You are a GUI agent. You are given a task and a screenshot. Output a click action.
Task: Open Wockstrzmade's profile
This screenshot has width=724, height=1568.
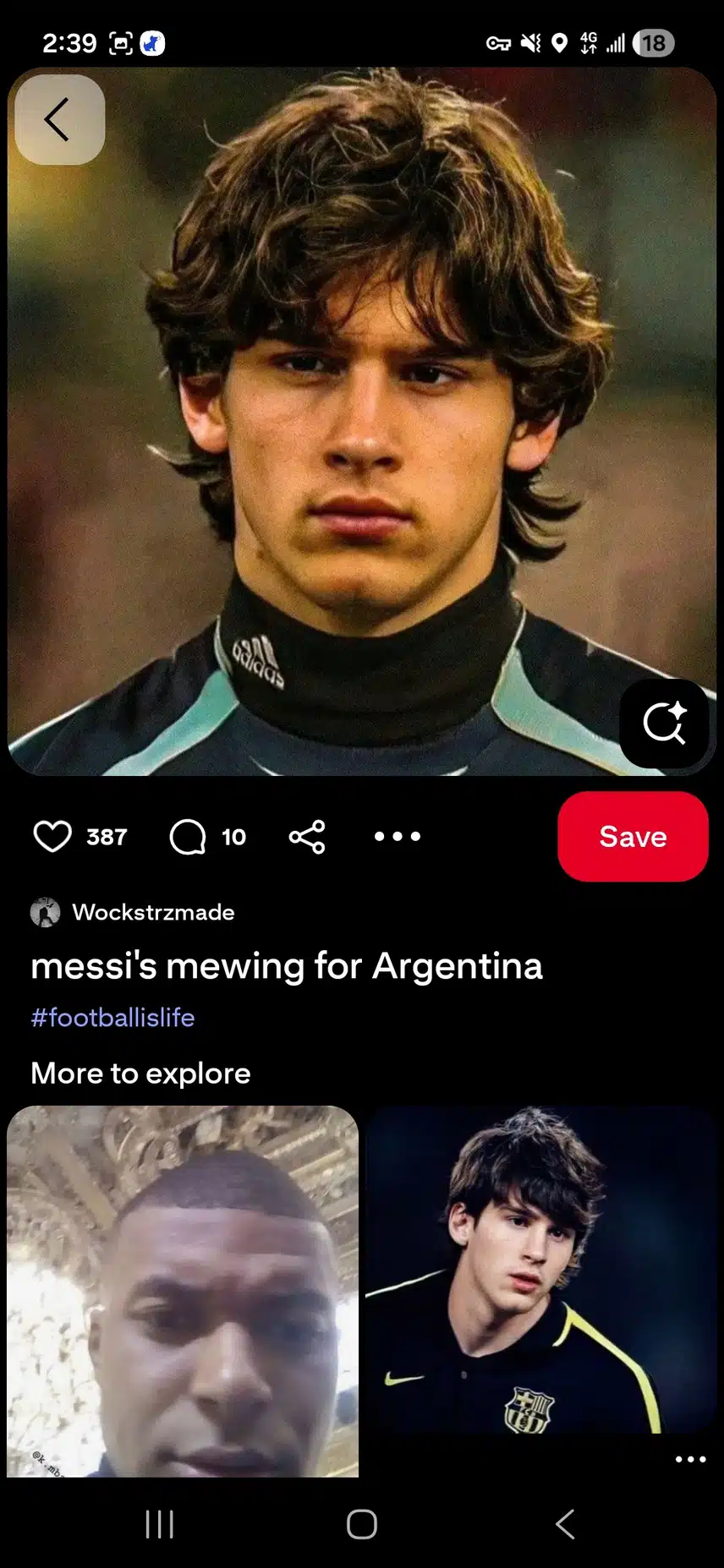pyautogui.click(x=152, y=912)
